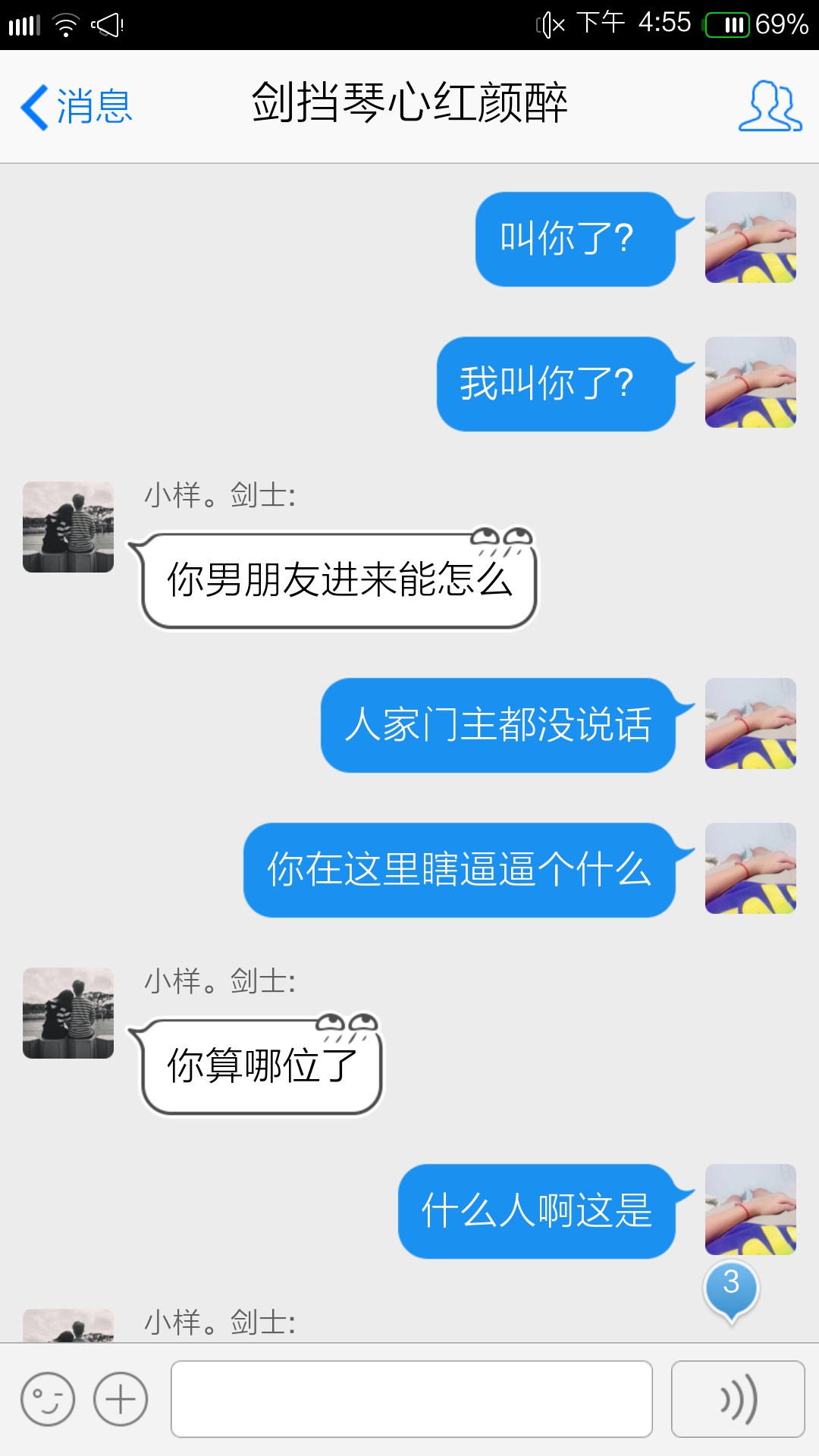Focus the message text field

(411, 1399)
